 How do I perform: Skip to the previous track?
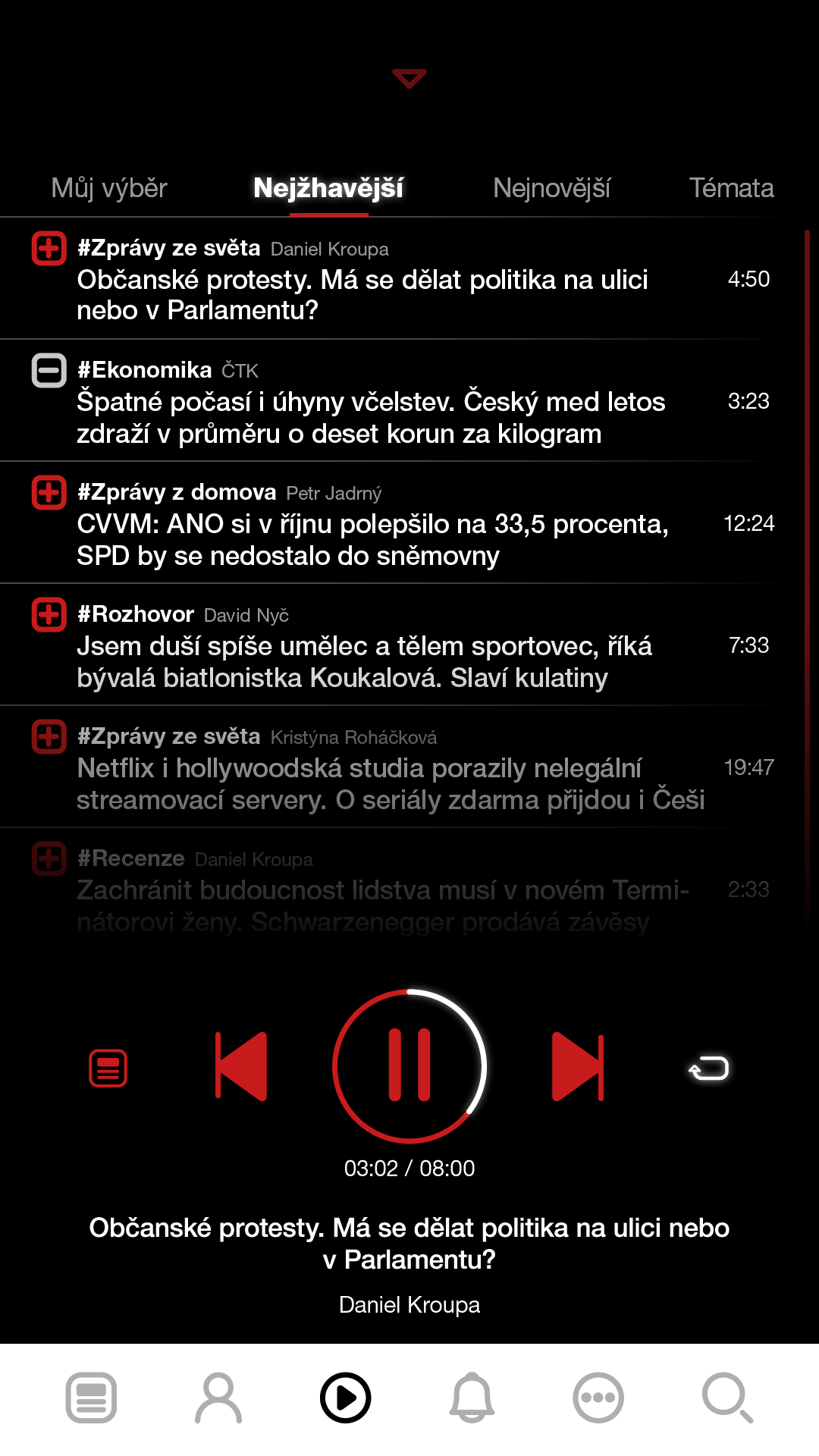click(241, 1066)
